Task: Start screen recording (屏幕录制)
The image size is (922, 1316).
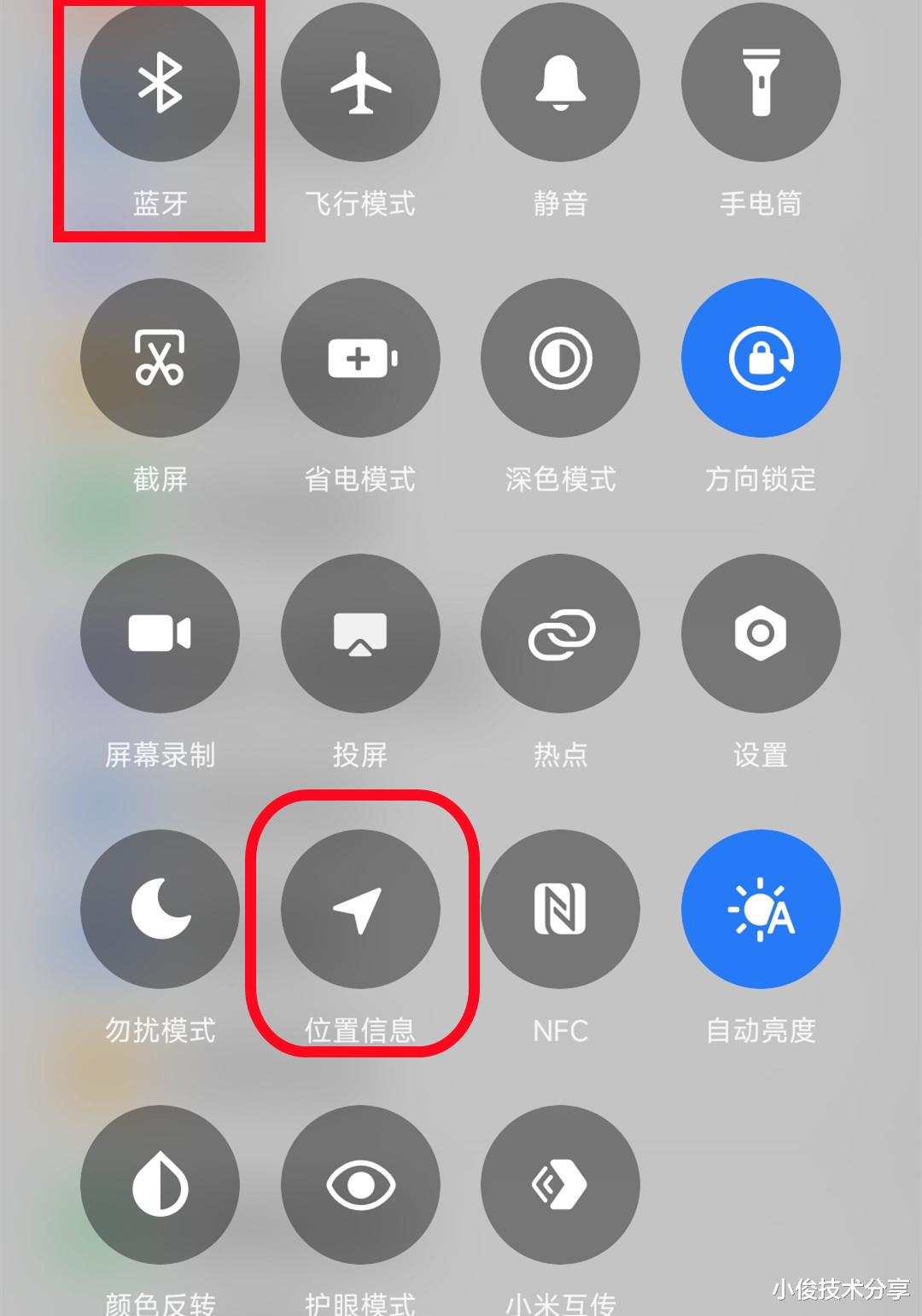Action: [160, 632]
